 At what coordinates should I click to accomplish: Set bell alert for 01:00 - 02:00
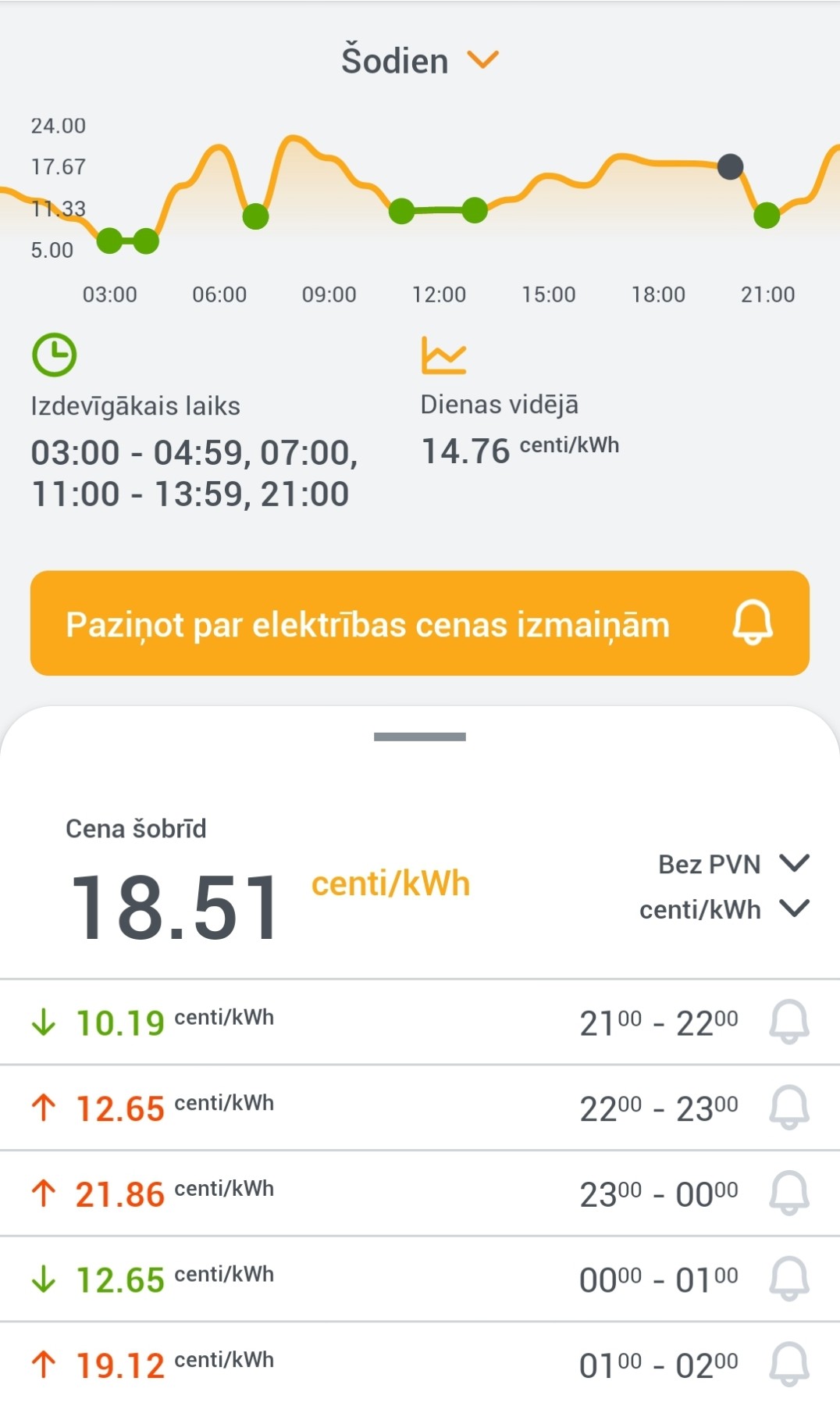(789, 1365)
